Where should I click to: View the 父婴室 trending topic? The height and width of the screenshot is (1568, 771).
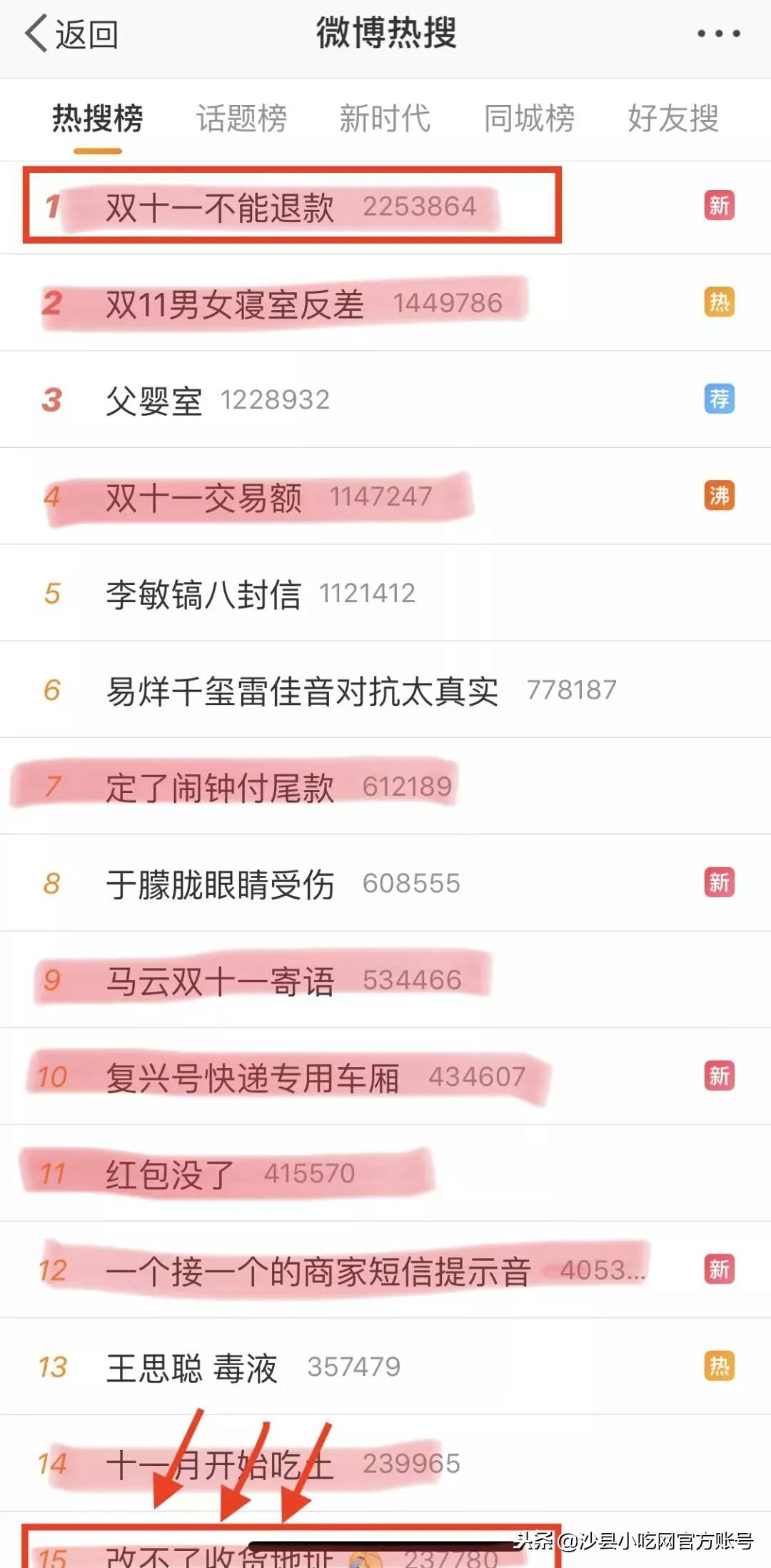pos(385,399)
